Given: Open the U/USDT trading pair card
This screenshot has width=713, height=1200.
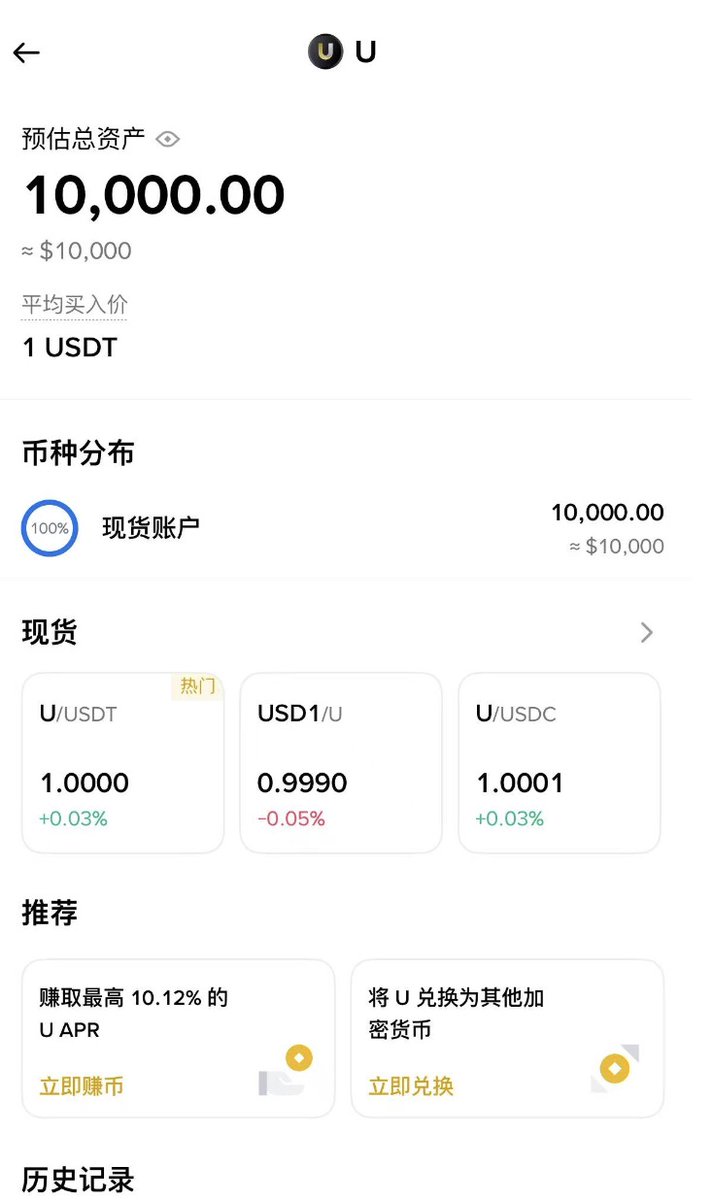Looking at the screenshot, I should (x=123, y=763).
